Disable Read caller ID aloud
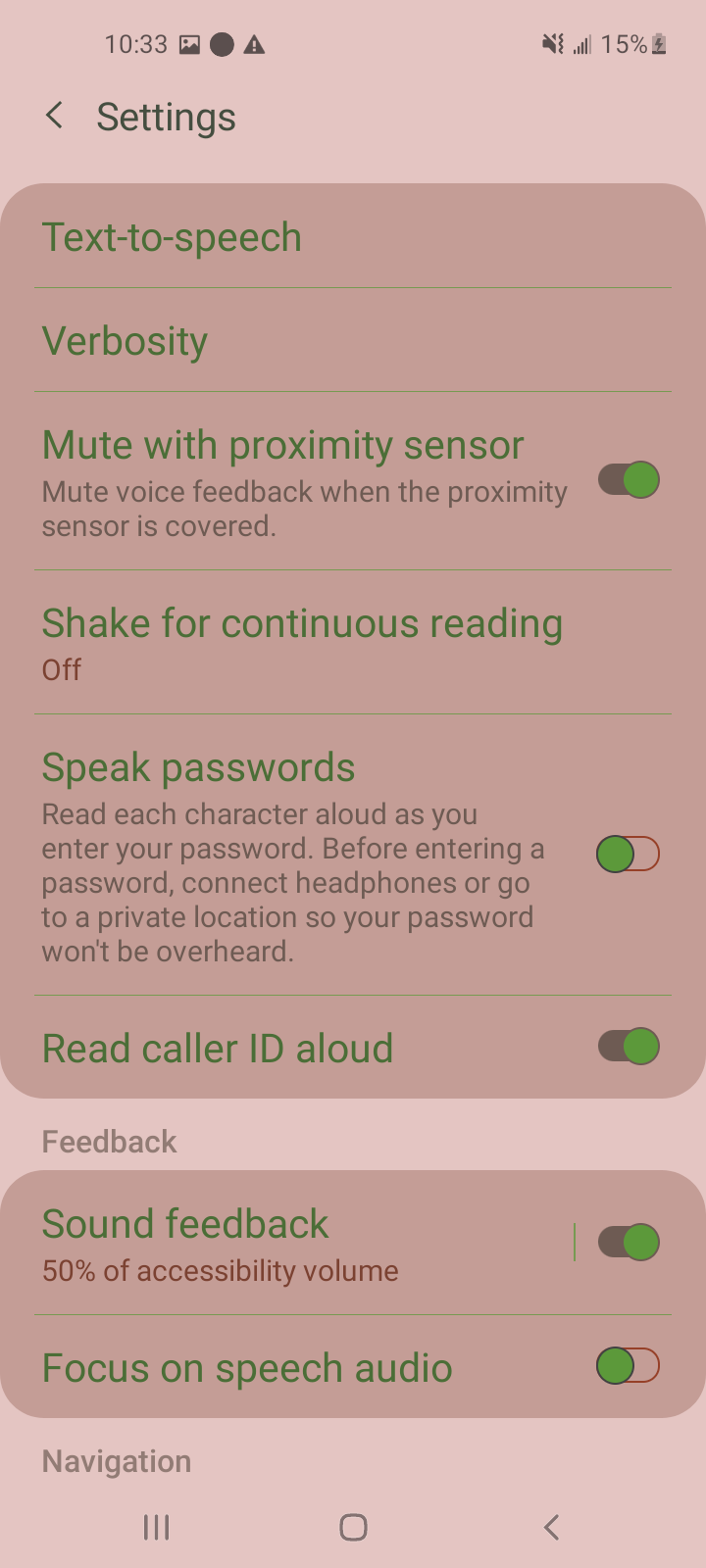The height and width of the screenshot is (1568, 706). pos(629,1047)
